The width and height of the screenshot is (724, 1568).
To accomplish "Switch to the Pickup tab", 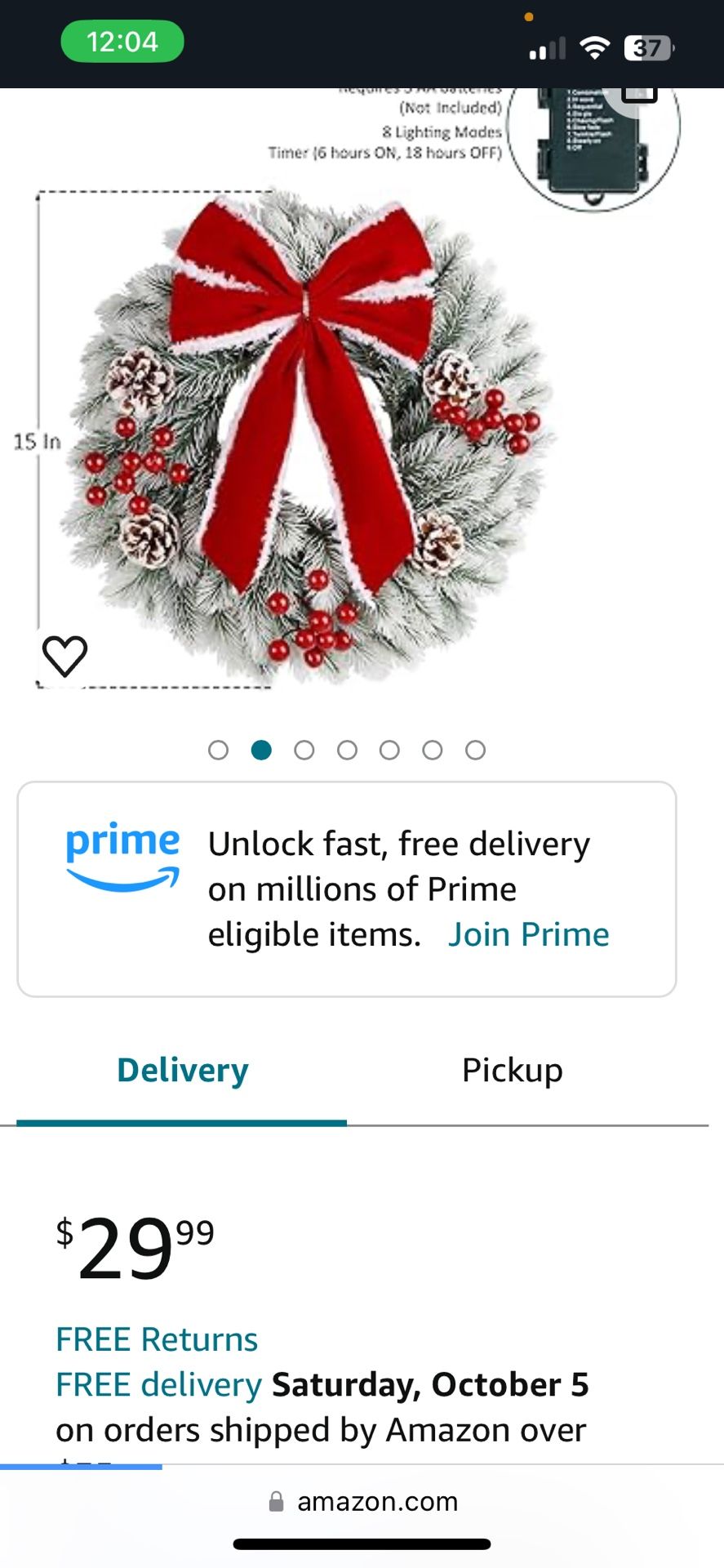I will (x=512, y=1071).
